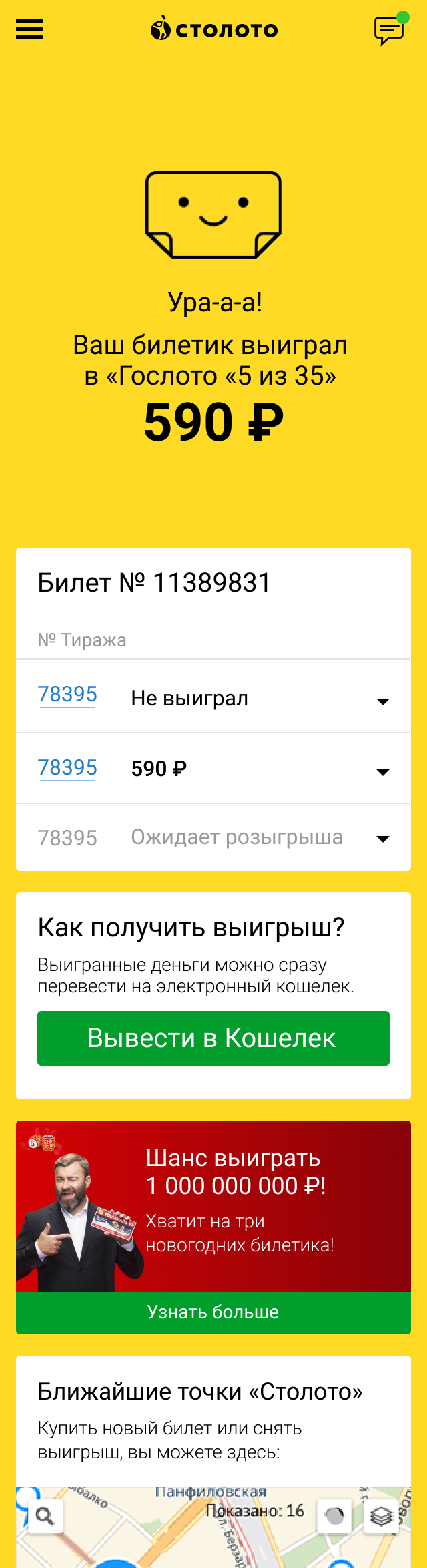Screen dimensions: 427x1568
Task: Open the map layers switcher
Action: (381, 1516)
